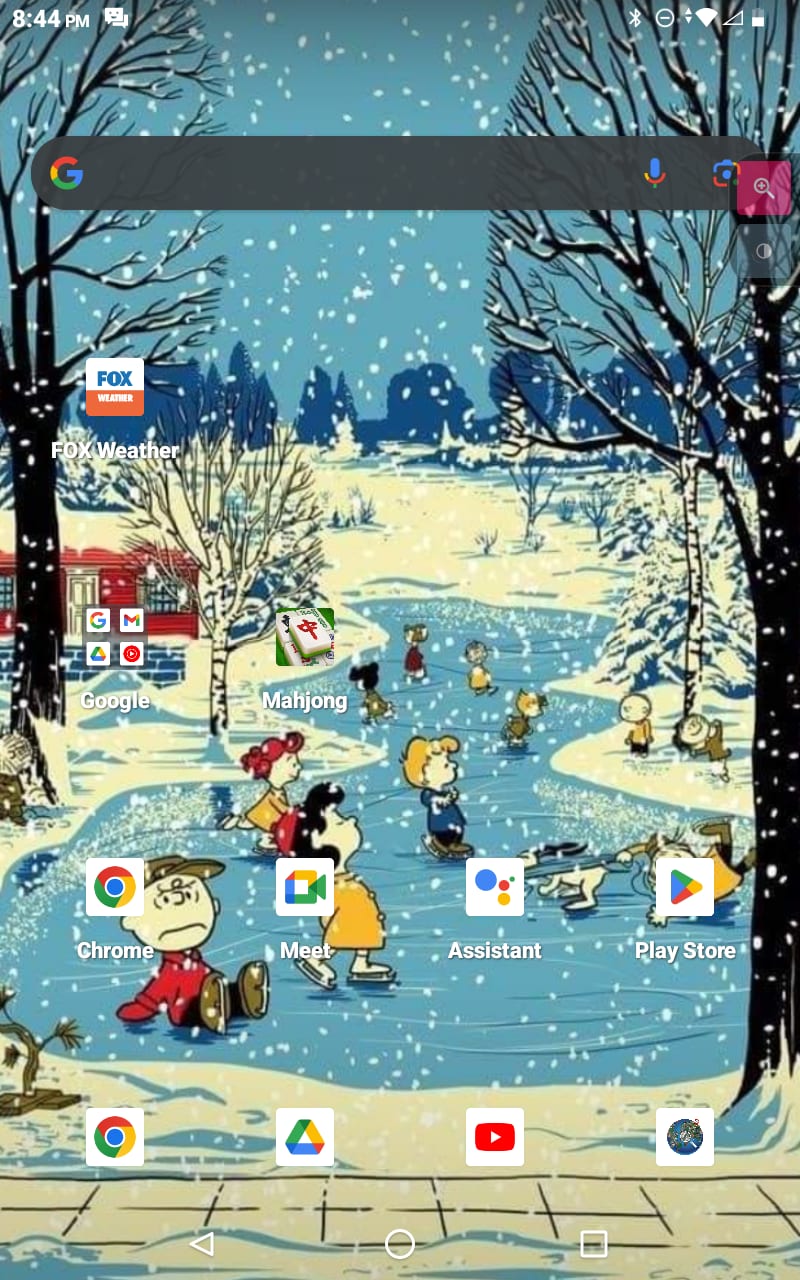The width and height of the screenshot is (800, 1280).
Task: Open recent apps with the square button
Action: point(594,1243)
